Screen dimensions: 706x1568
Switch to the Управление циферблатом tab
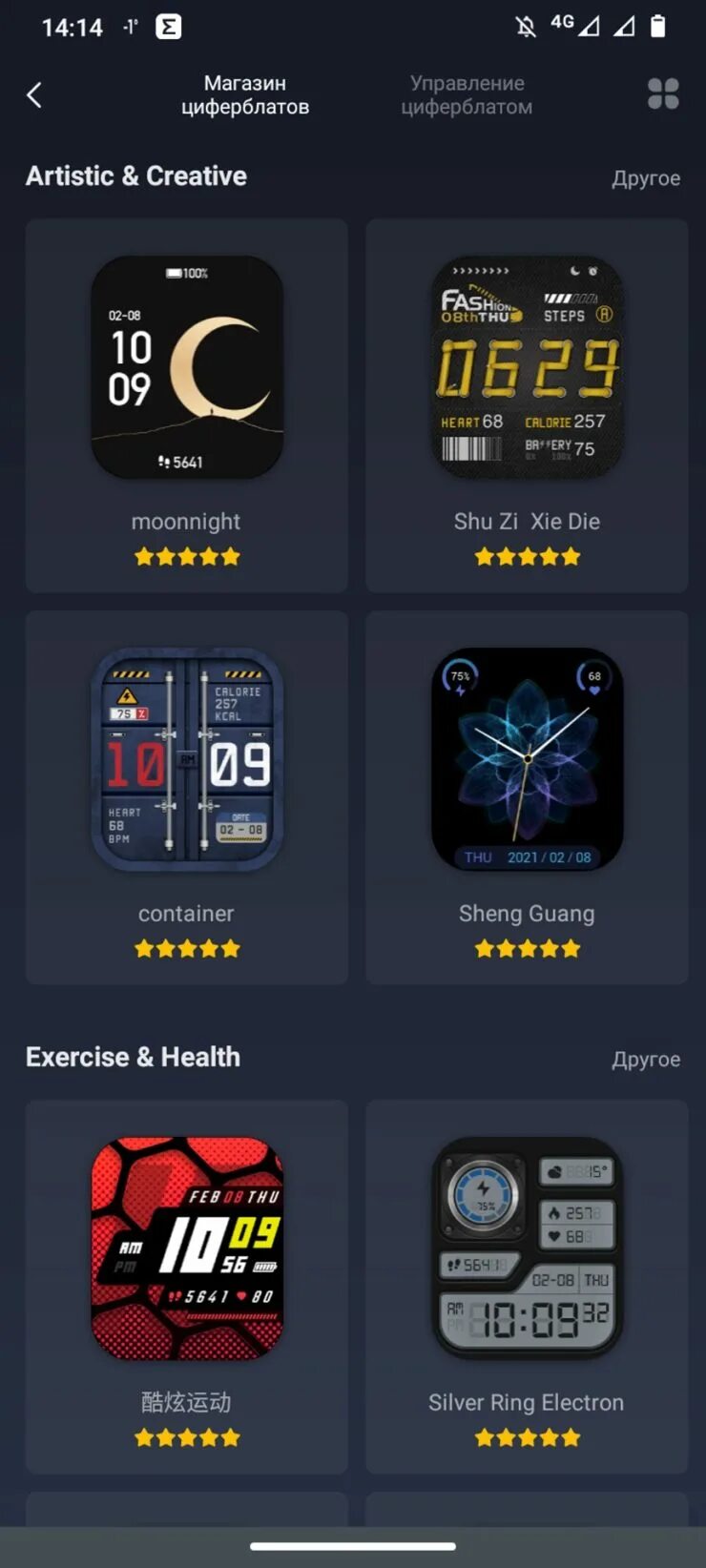(x=467, y=94)
